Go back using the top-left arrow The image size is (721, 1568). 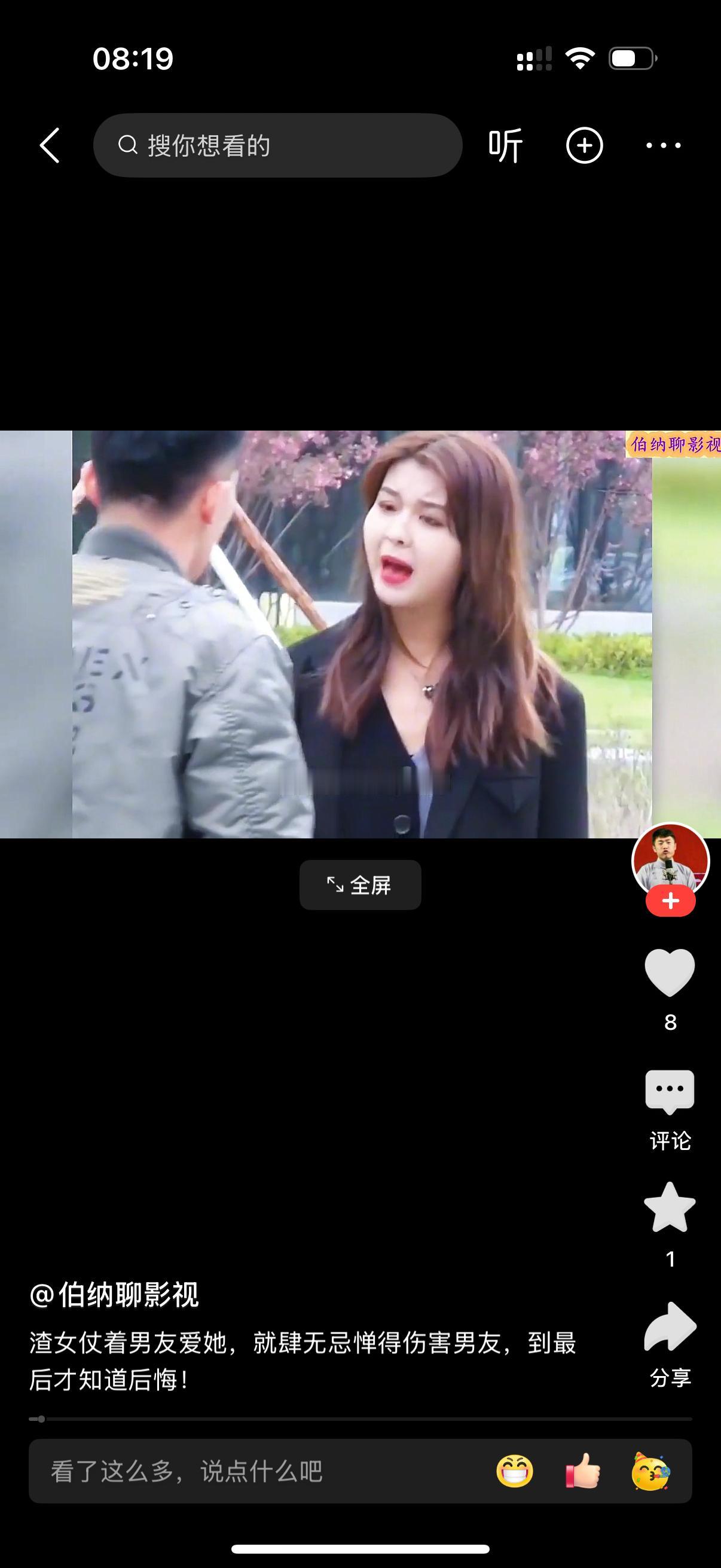pos(49,145)
